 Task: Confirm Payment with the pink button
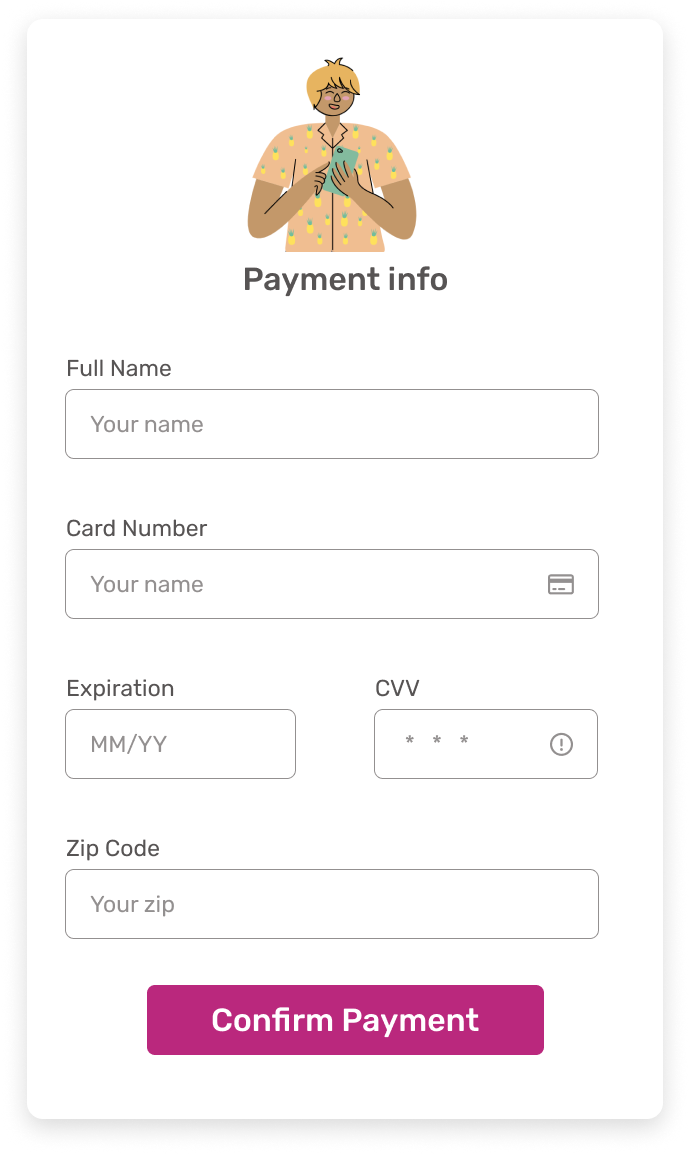pos(345,1020)
